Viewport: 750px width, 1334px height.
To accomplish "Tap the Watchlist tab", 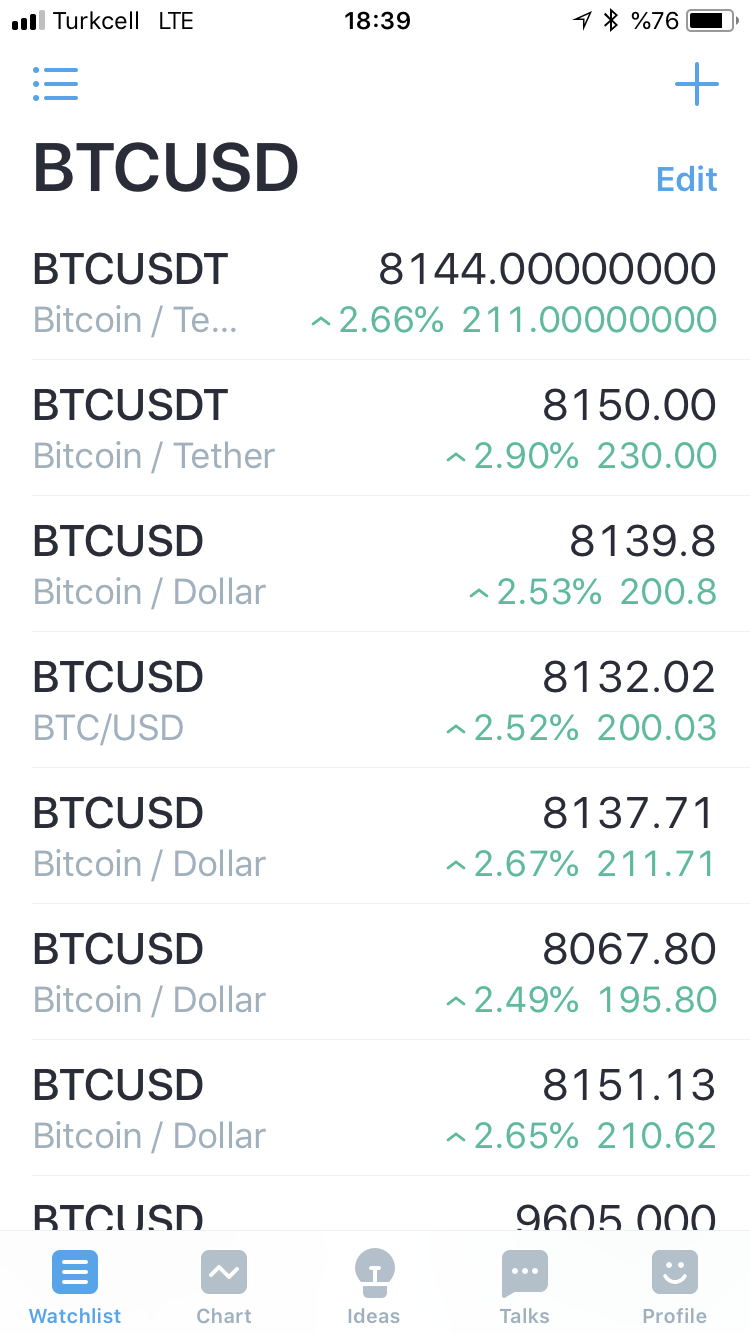I will click(75, 1286).
